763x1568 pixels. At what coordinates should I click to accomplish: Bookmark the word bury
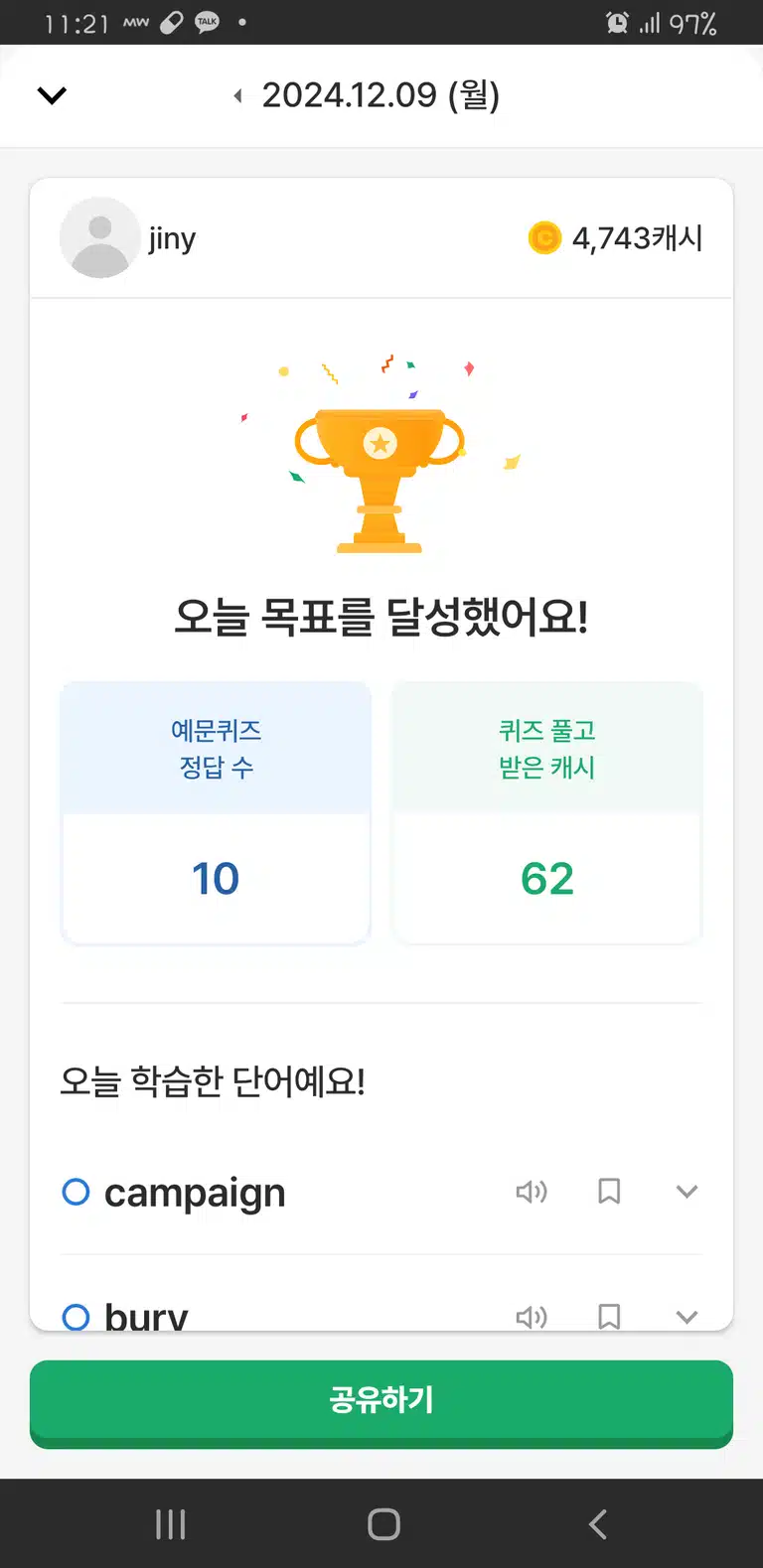pyautogui.click(x=609, y=1317)
